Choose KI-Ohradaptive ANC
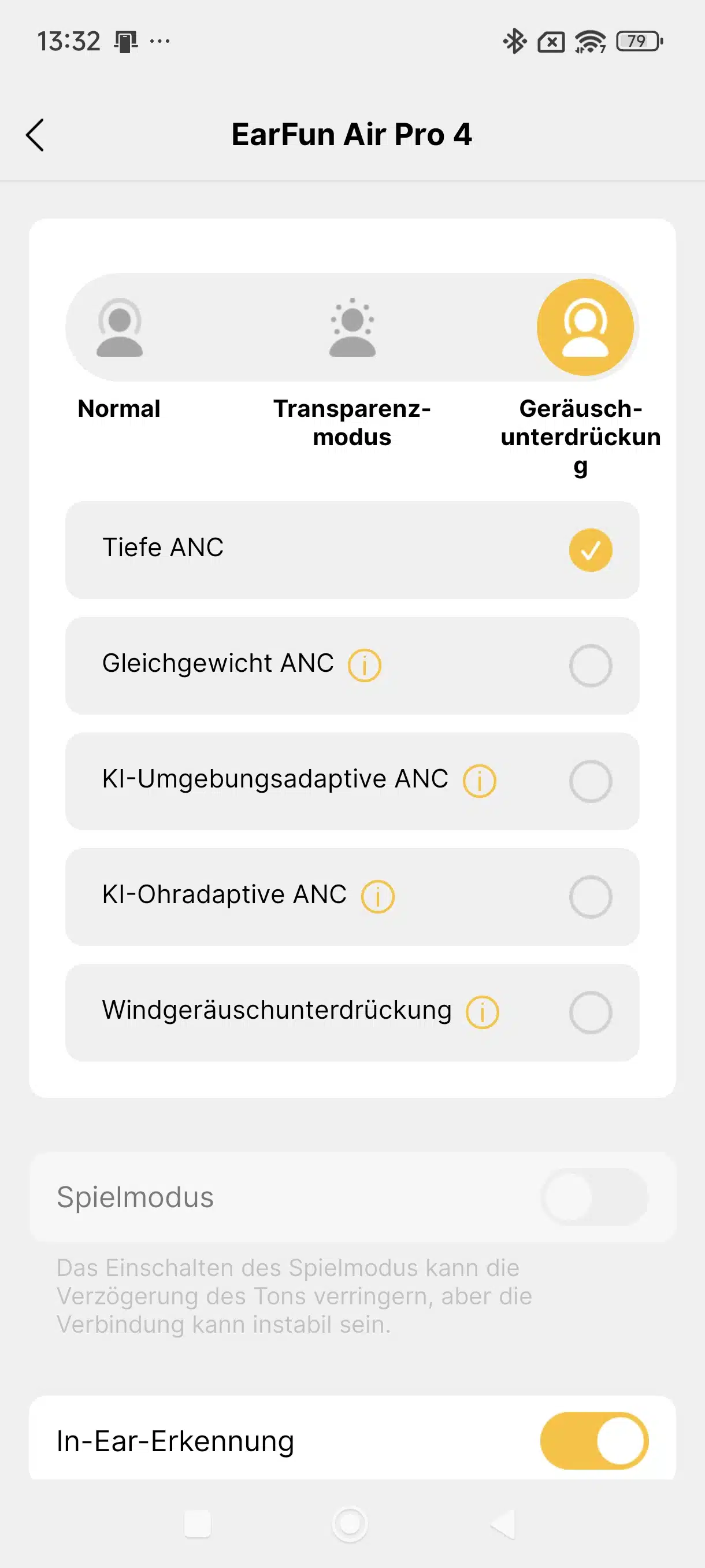 [352, 897]
